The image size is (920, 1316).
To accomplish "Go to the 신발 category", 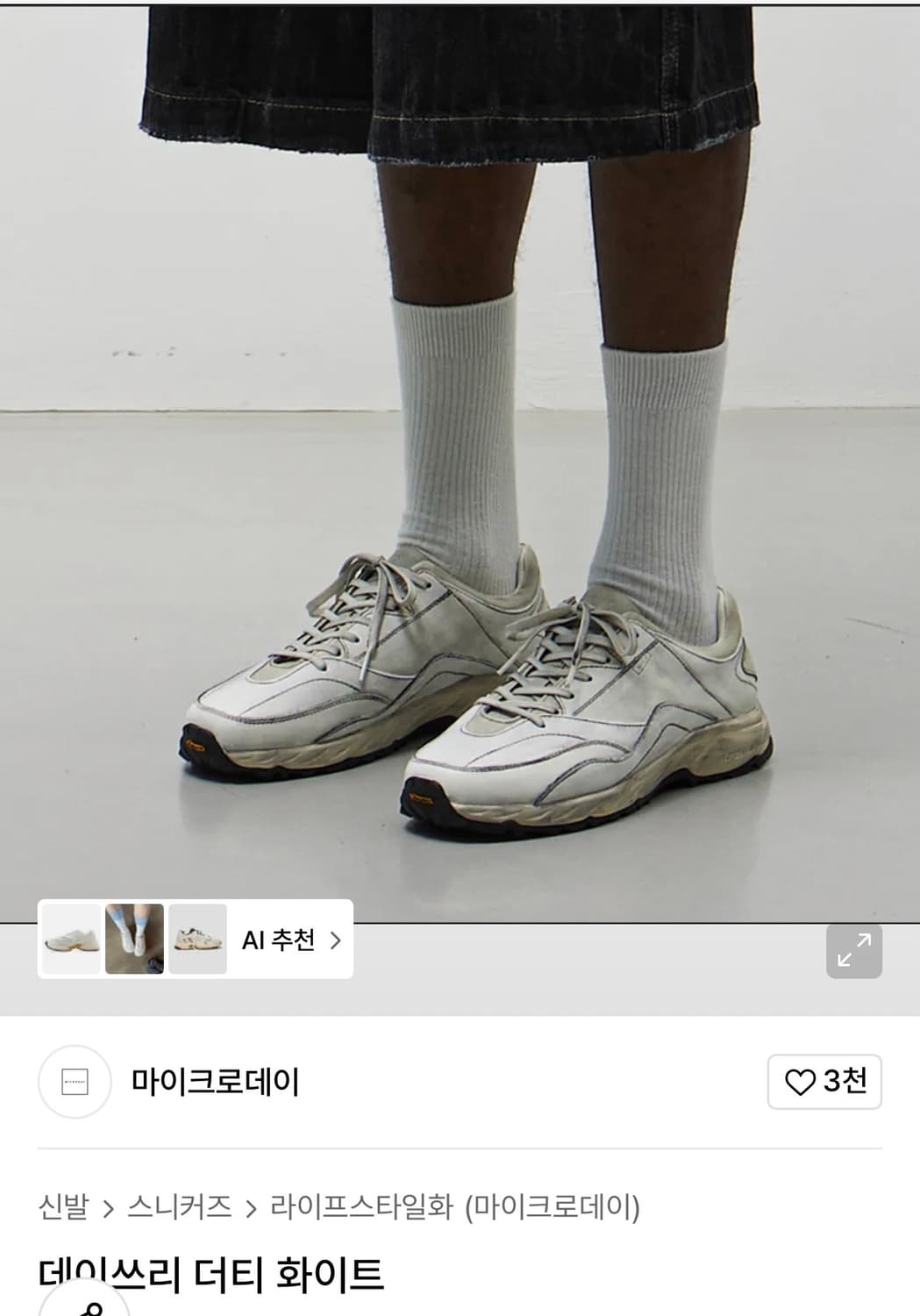I will click(x=64, y=1207).
